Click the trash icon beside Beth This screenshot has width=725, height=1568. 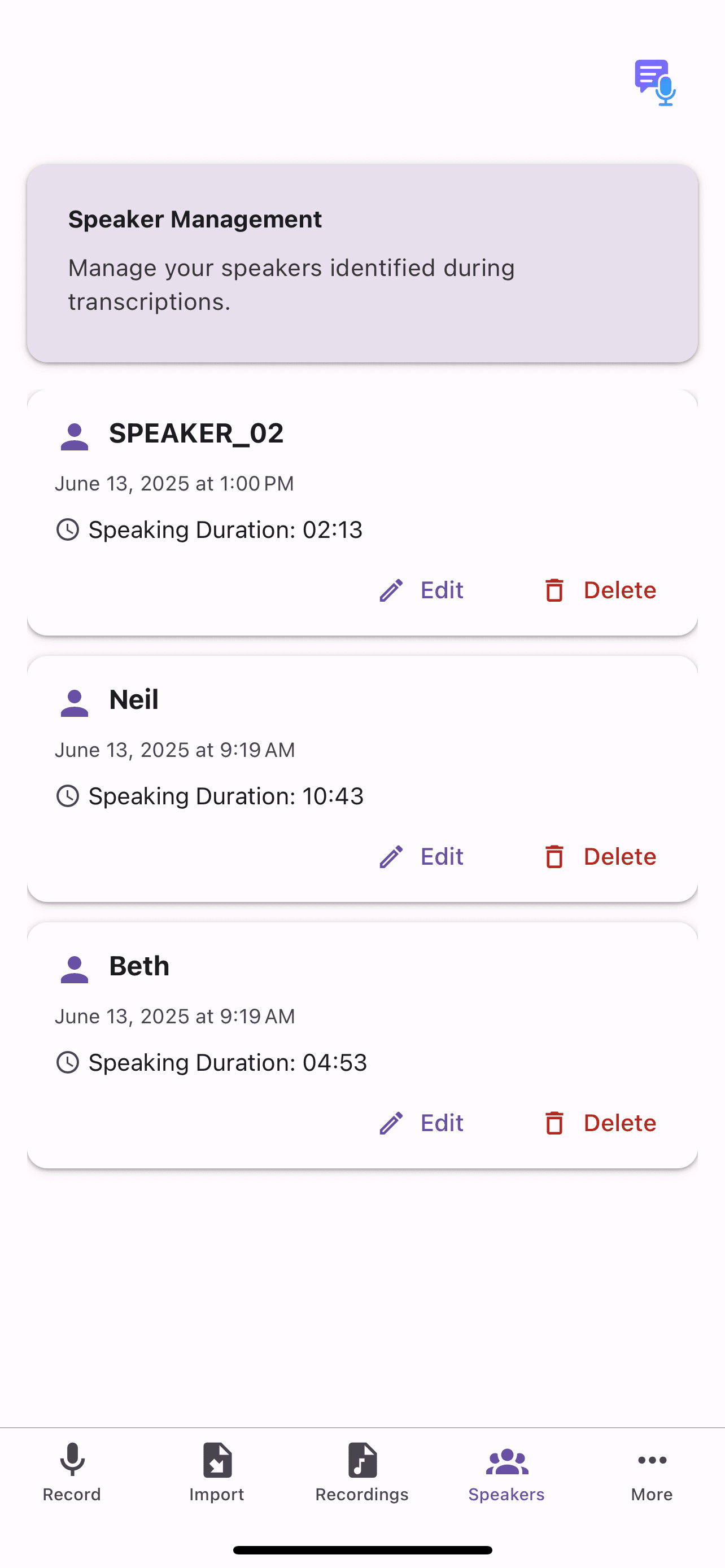[x=554, y=1123]
